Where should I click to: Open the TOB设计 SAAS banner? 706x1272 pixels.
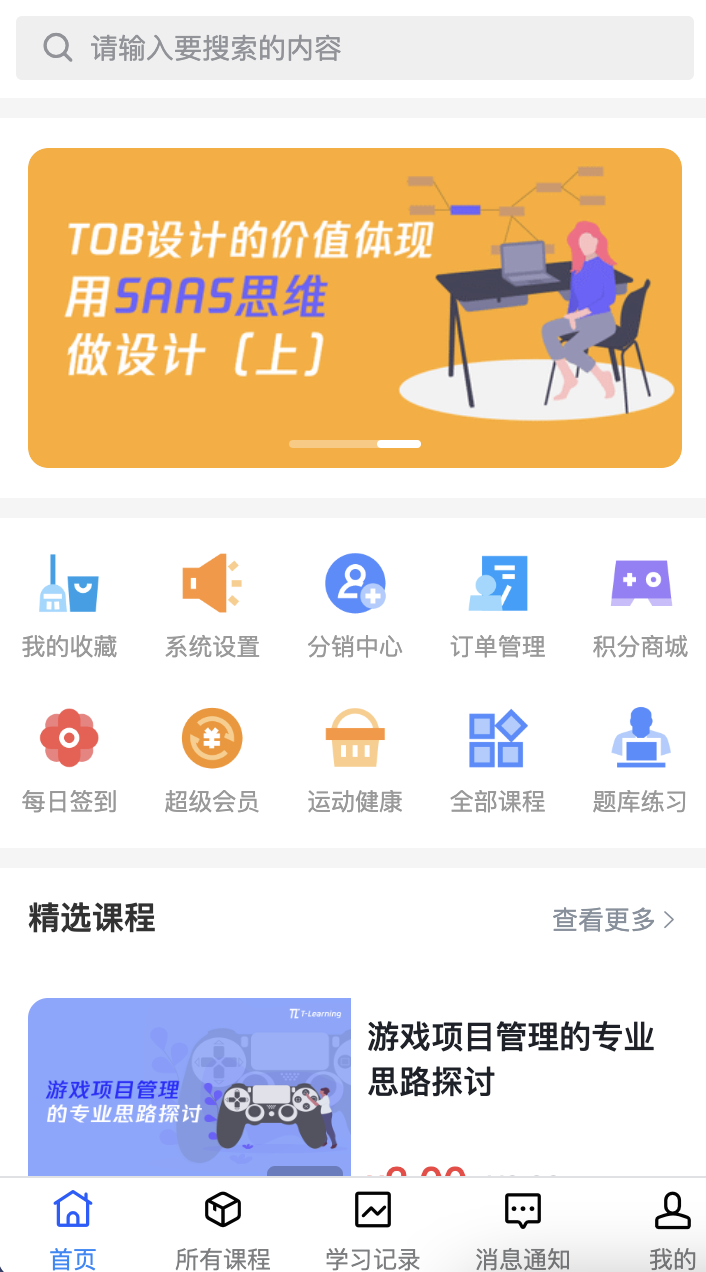coord(354,308)
